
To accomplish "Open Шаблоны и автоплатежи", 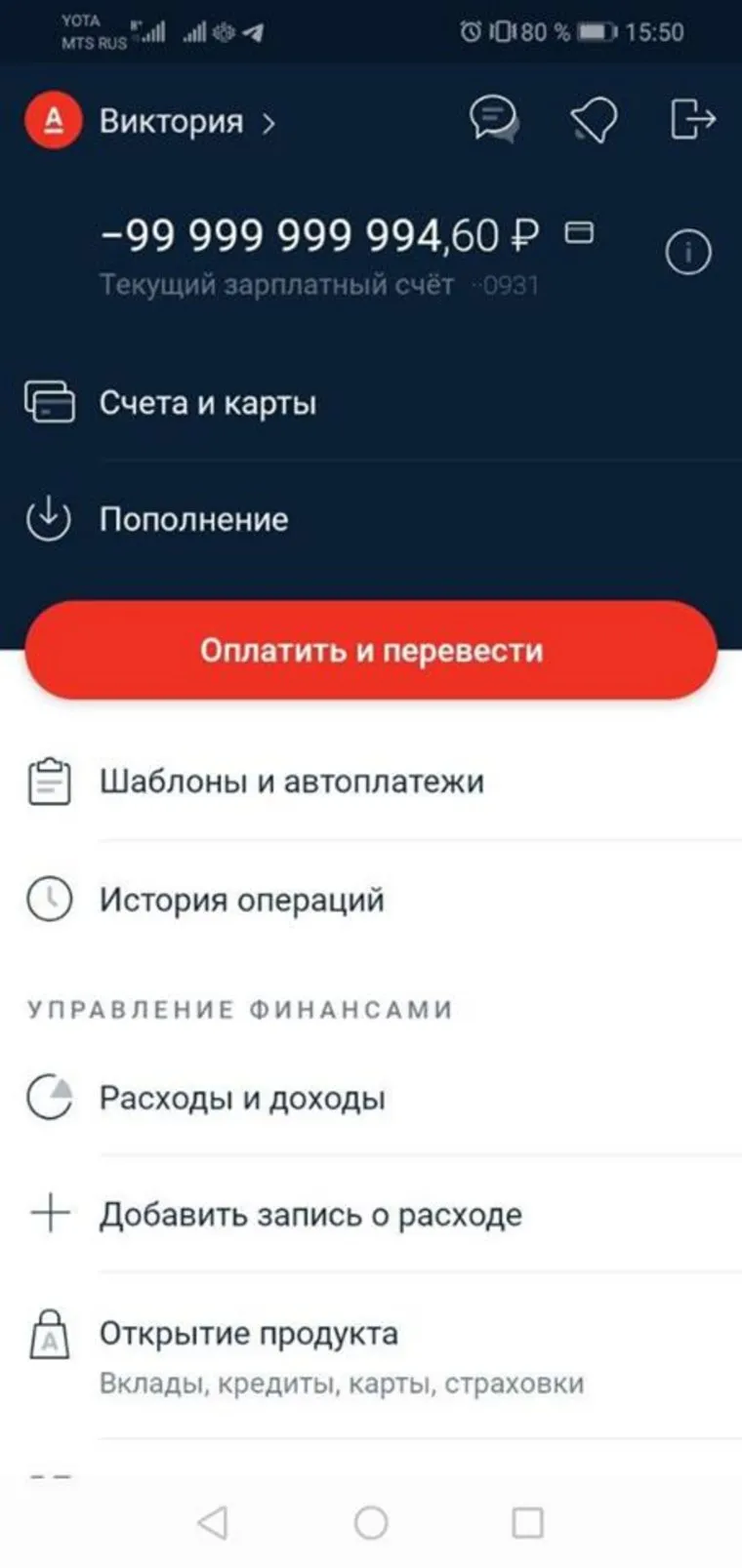I will [291, 782].
